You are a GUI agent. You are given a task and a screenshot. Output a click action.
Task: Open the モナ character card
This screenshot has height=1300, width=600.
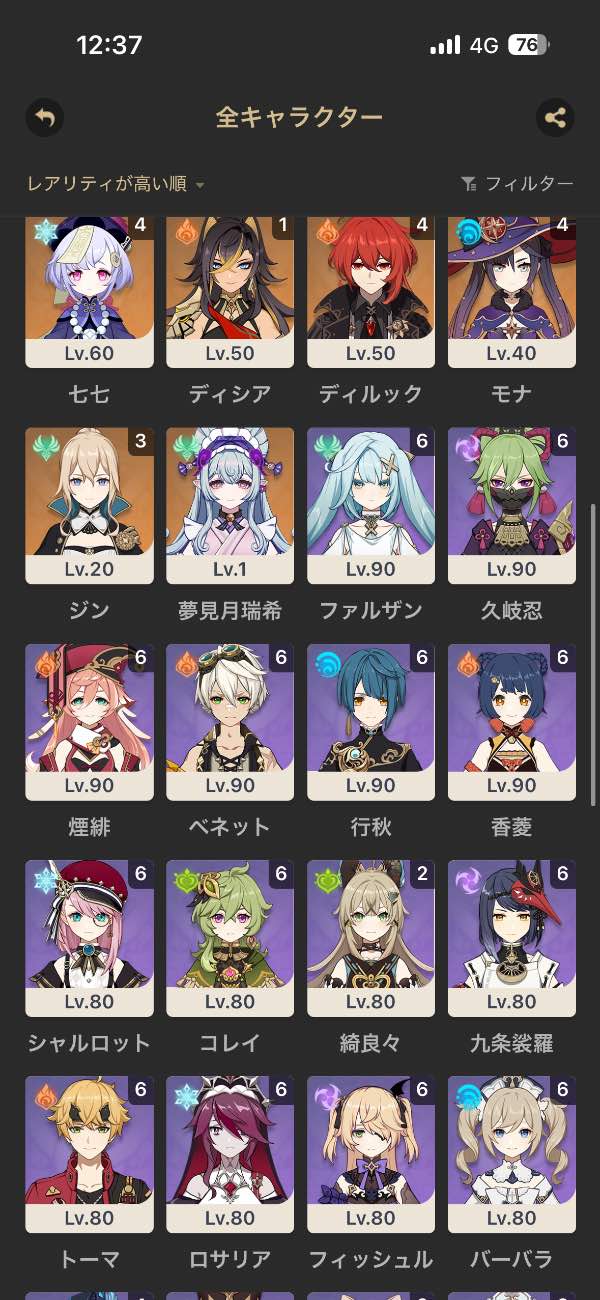512,292
